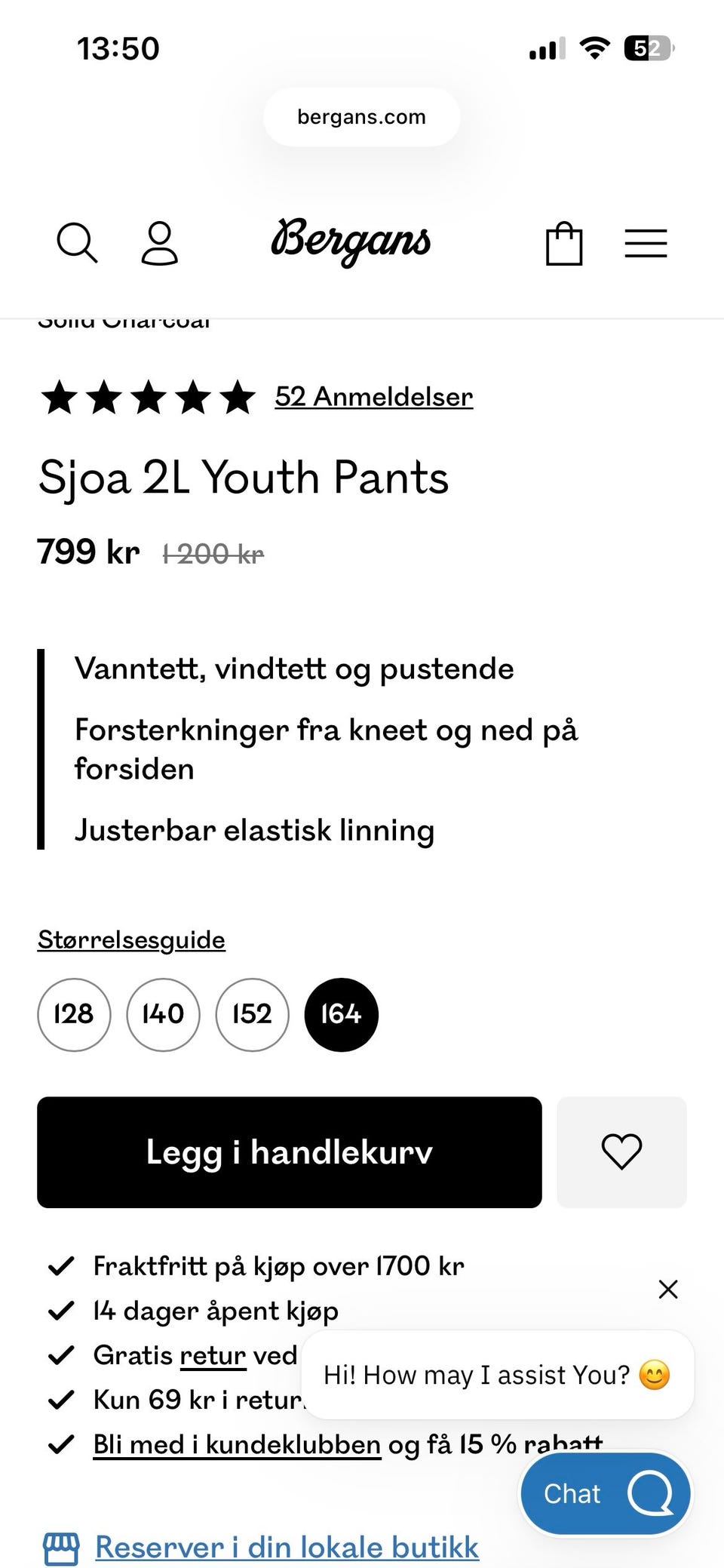Open the Bli med i kundeklubben link
Image resolution: width=724 pixels, height=1568 pixels.
pyautogui.click(x=237, y=1444)
